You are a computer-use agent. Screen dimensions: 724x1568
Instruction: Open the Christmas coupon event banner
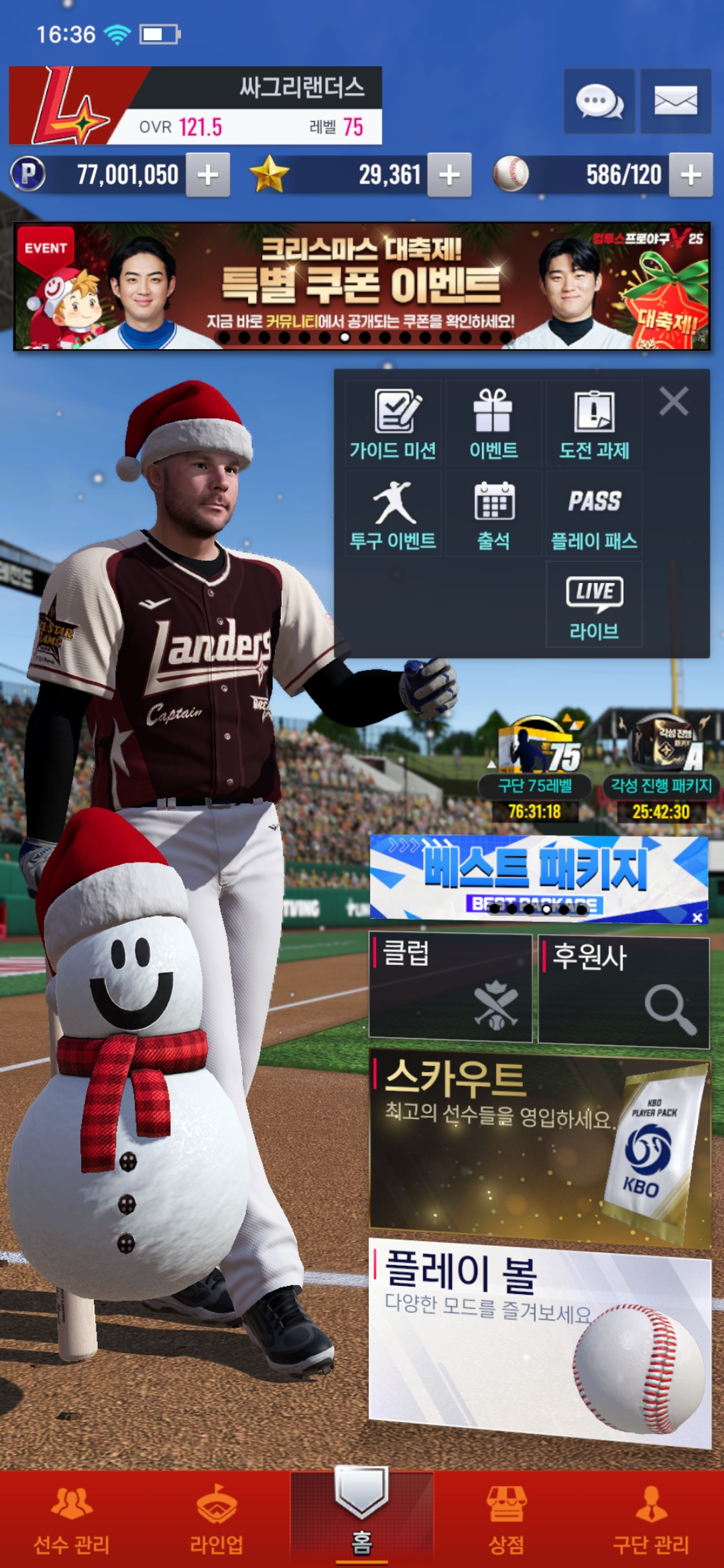362,286
